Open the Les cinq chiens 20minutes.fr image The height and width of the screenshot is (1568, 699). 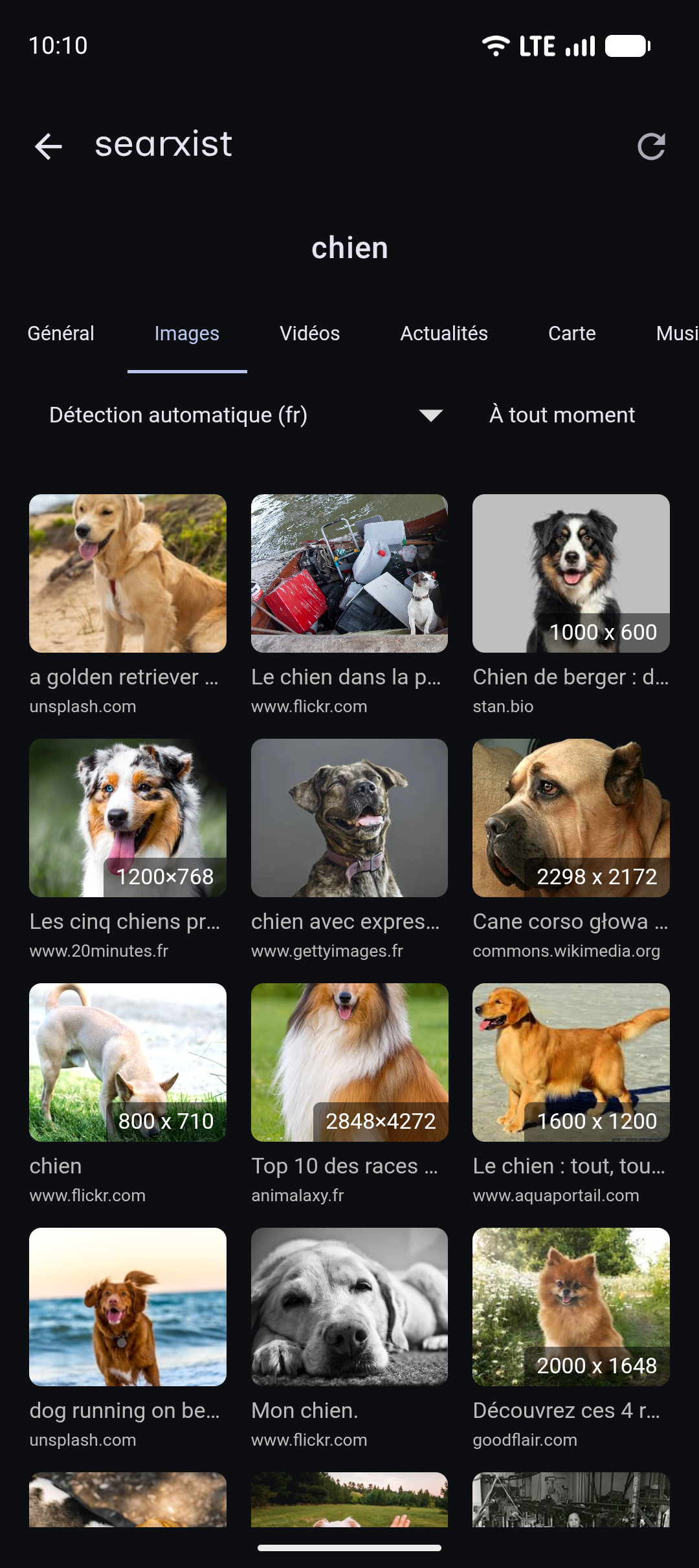tap(128, 818)
